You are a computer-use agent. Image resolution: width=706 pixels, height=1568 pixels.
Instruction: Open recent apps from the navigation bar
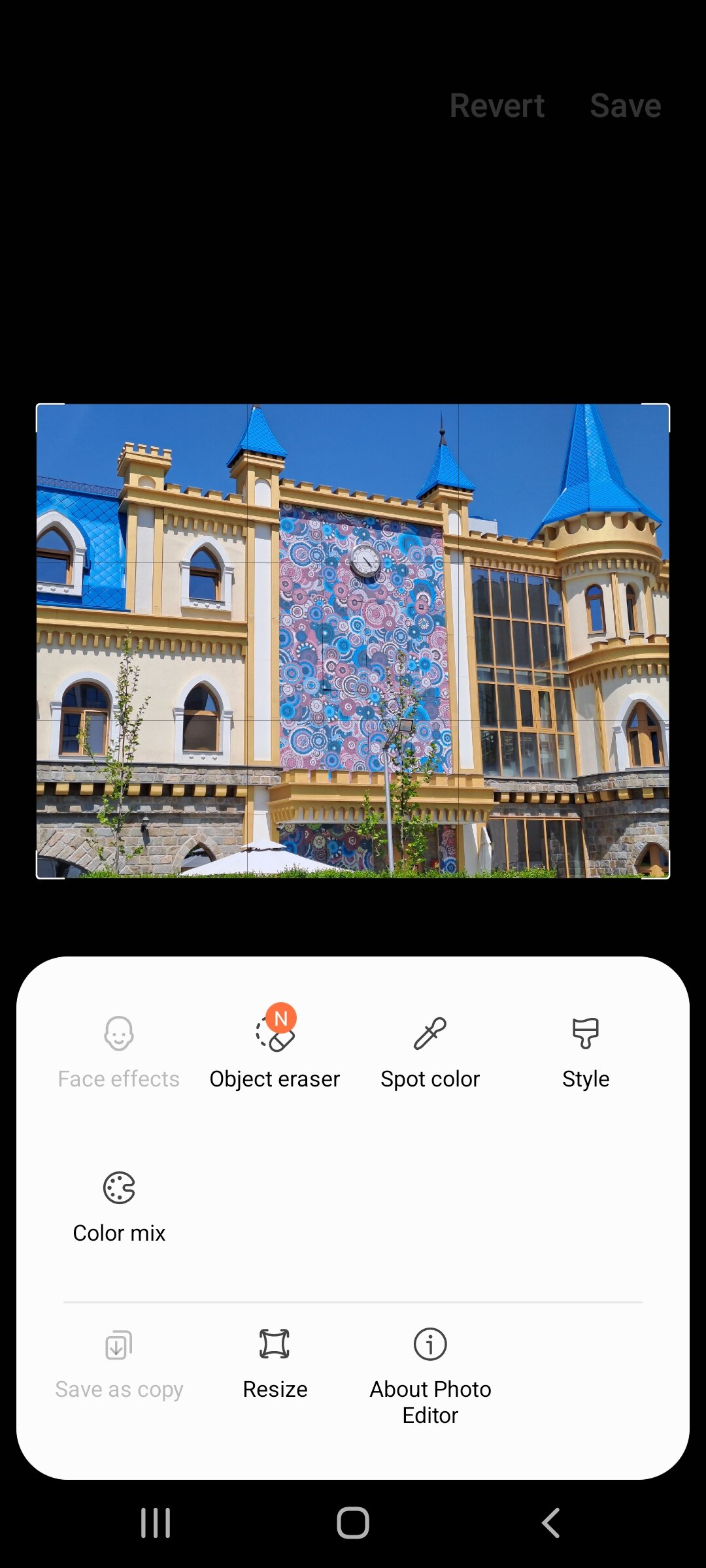point(156,1523)
